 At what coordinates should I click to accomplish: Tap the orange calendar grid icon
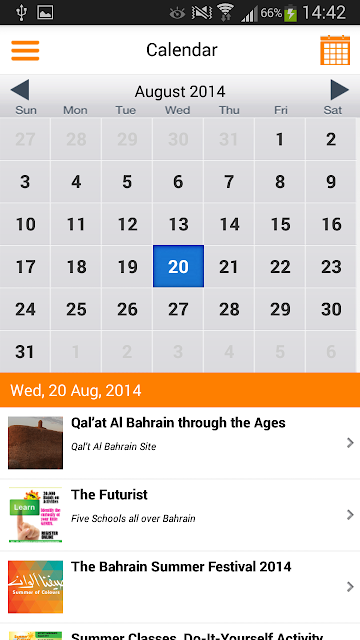[335, 50]
